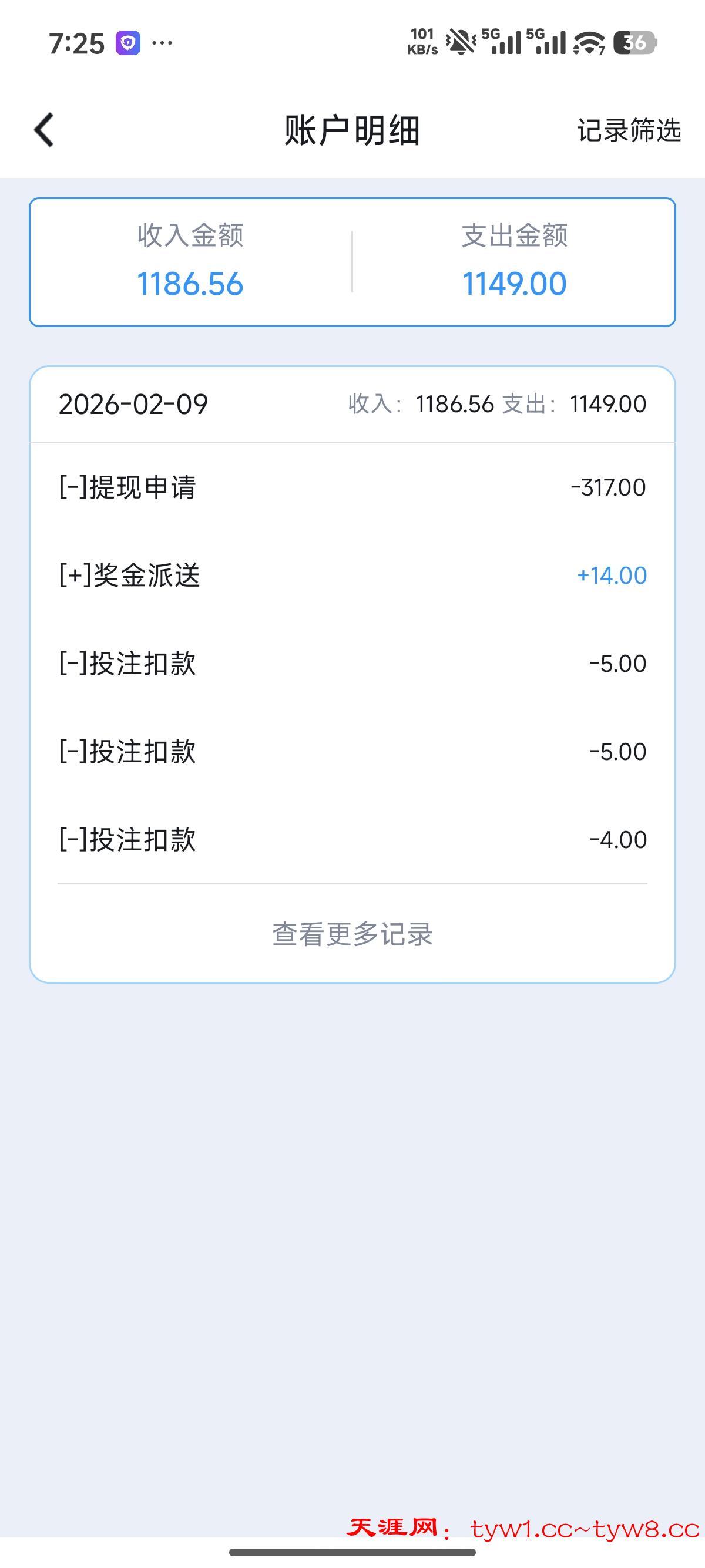
Task: Select the 提现申请 withdrawal record
Action: [352, 487]
